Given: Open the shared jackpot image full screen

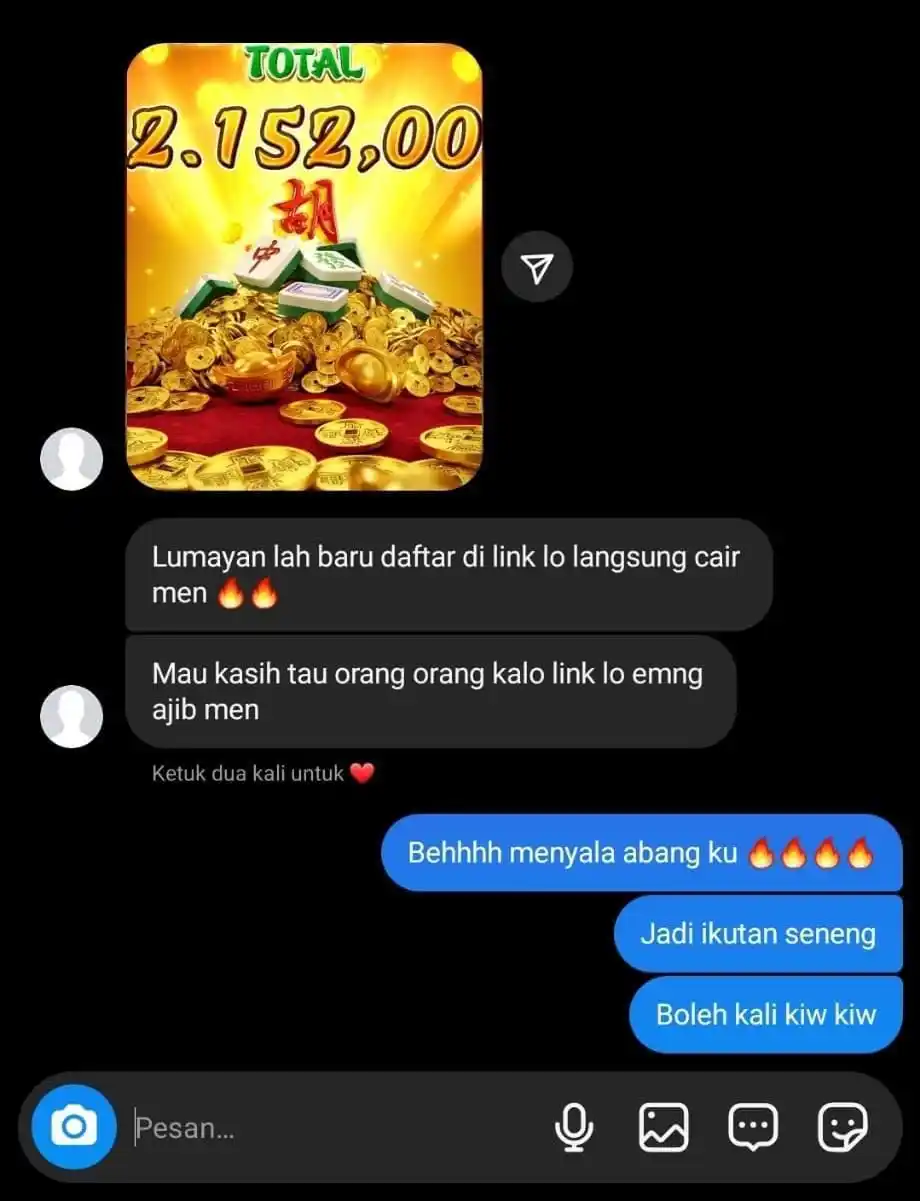Looking at the screenshot, I should [304, 267].
